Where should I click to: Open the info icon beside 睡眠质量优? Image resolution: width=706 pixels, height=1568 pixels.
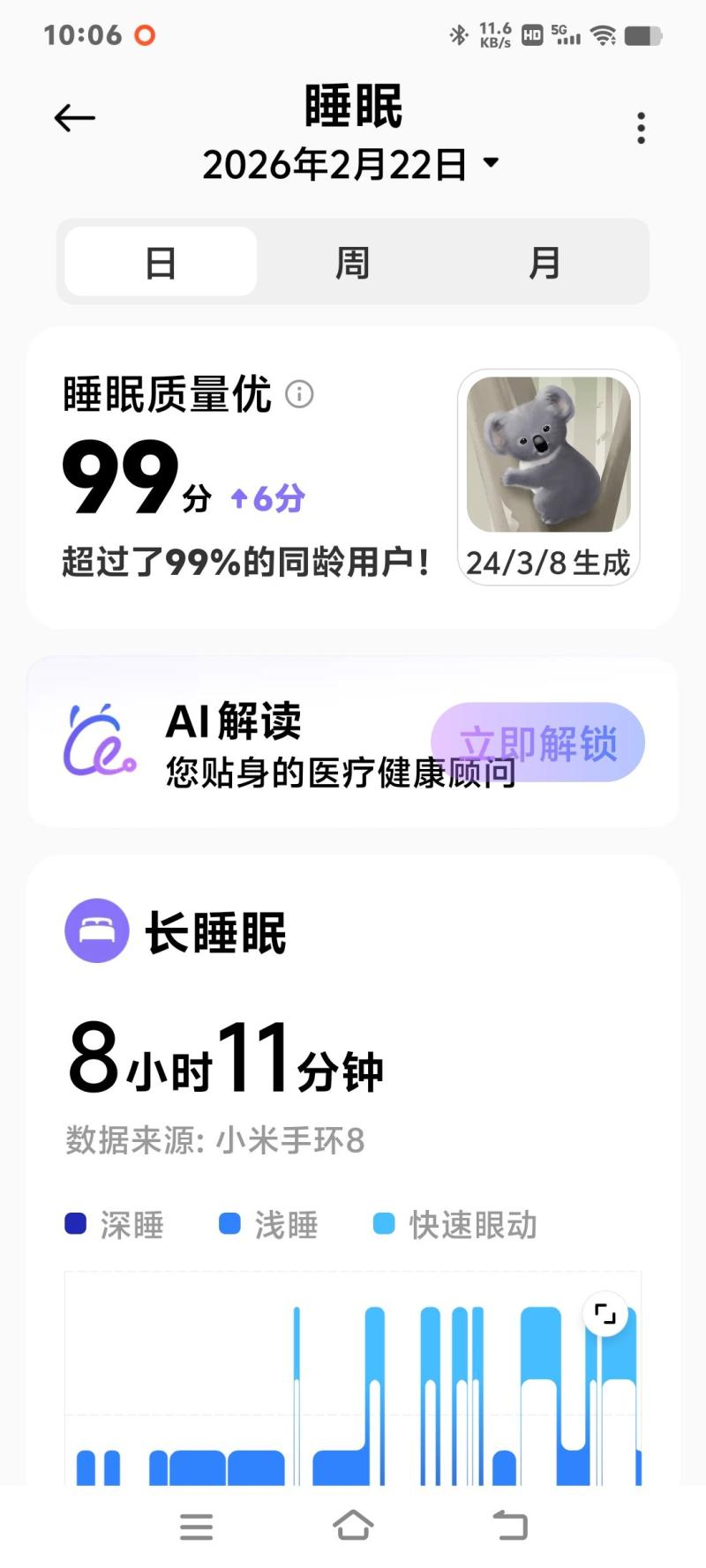(299, 394)
